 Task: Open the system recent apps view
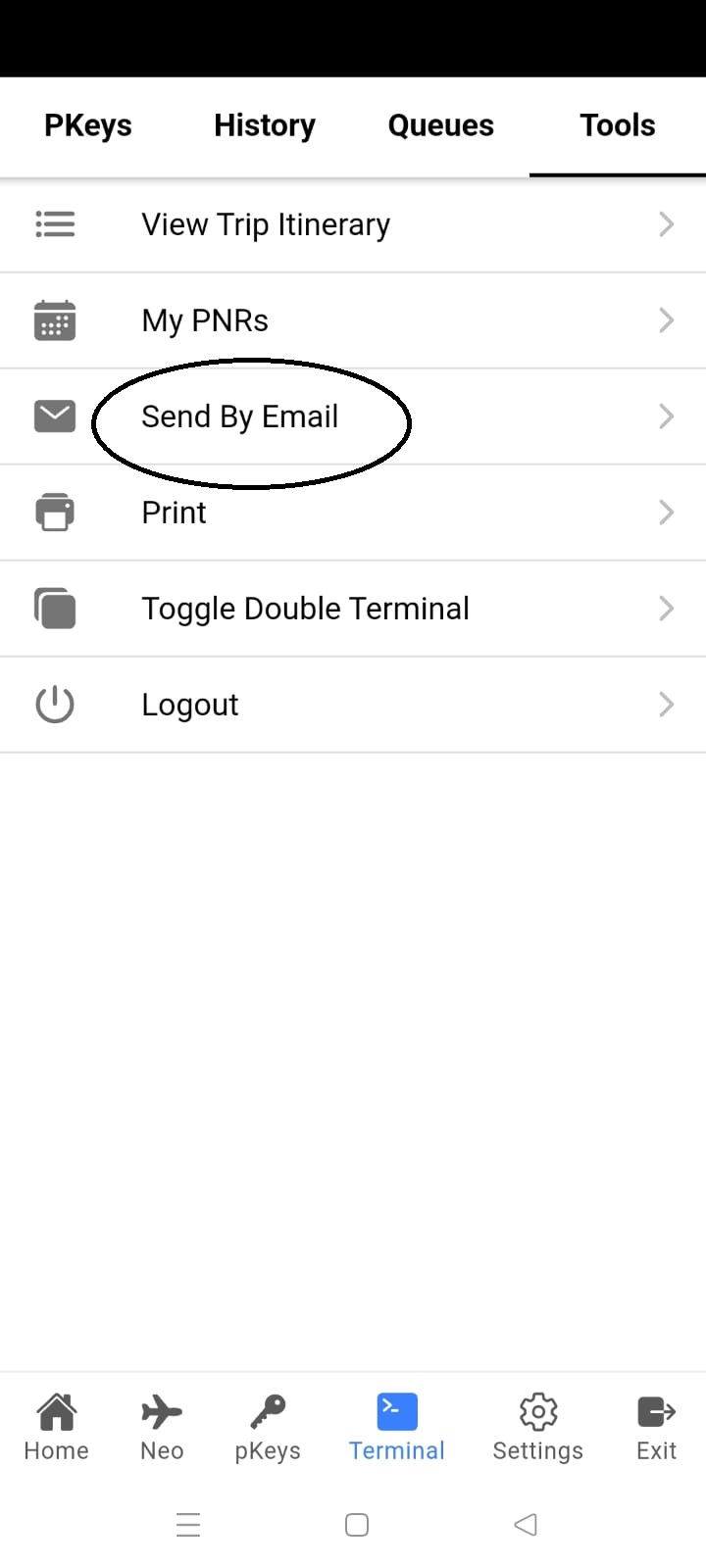pos(188,1525)
